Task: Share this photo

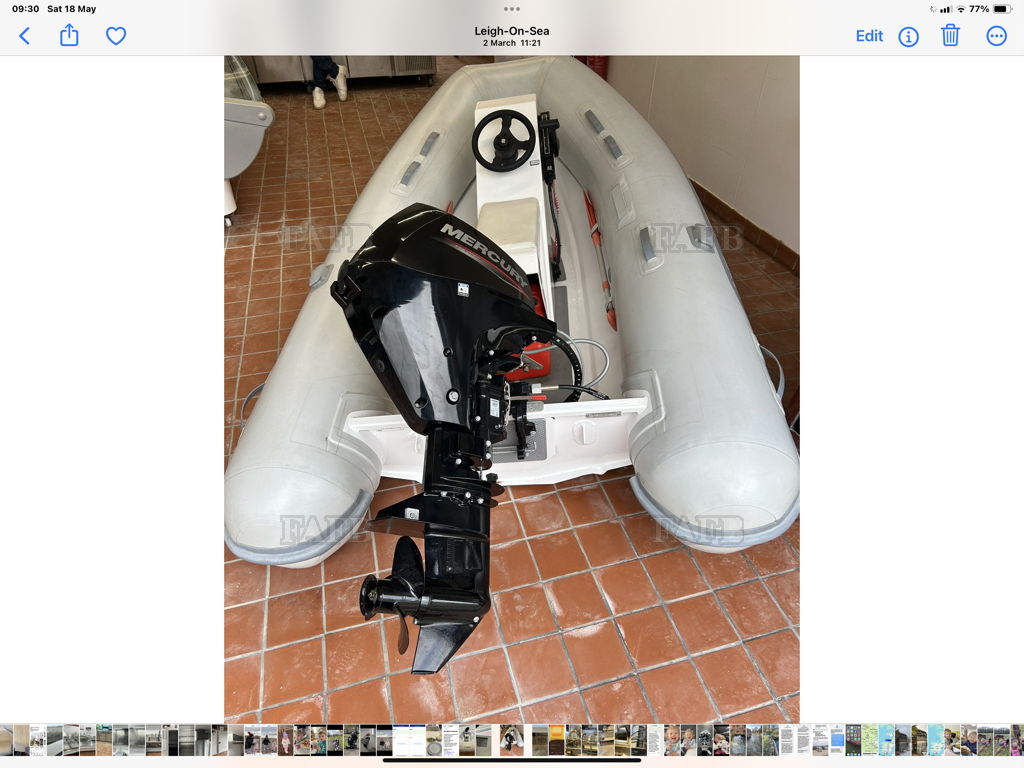Action: point(69,36)
